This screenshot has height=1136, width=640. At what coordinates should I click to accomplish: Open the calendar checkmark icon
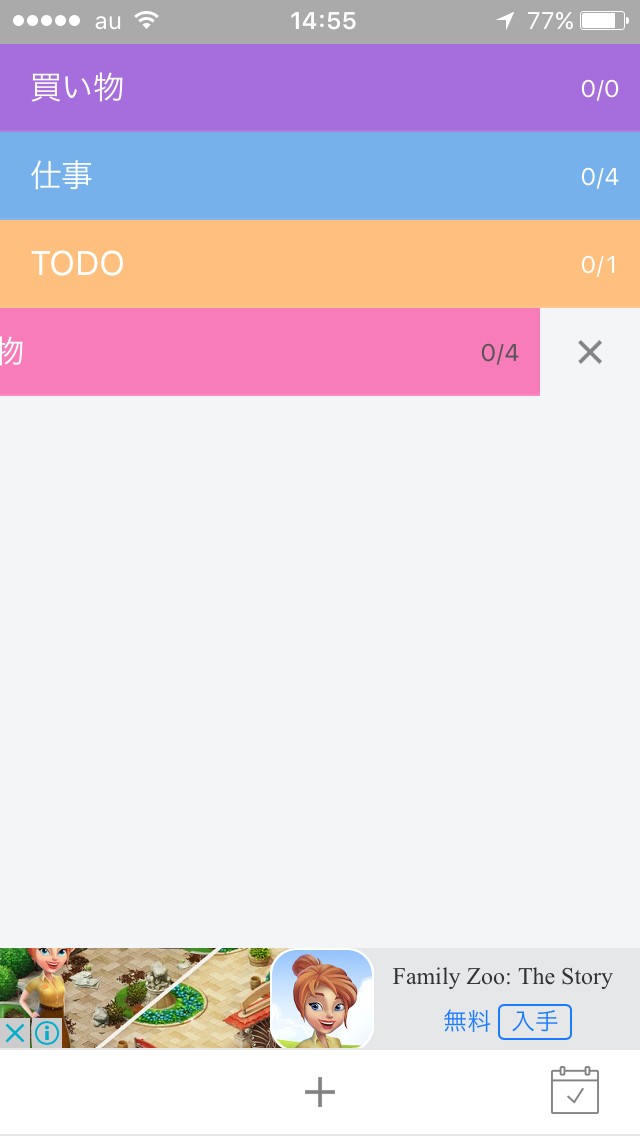575,1090
